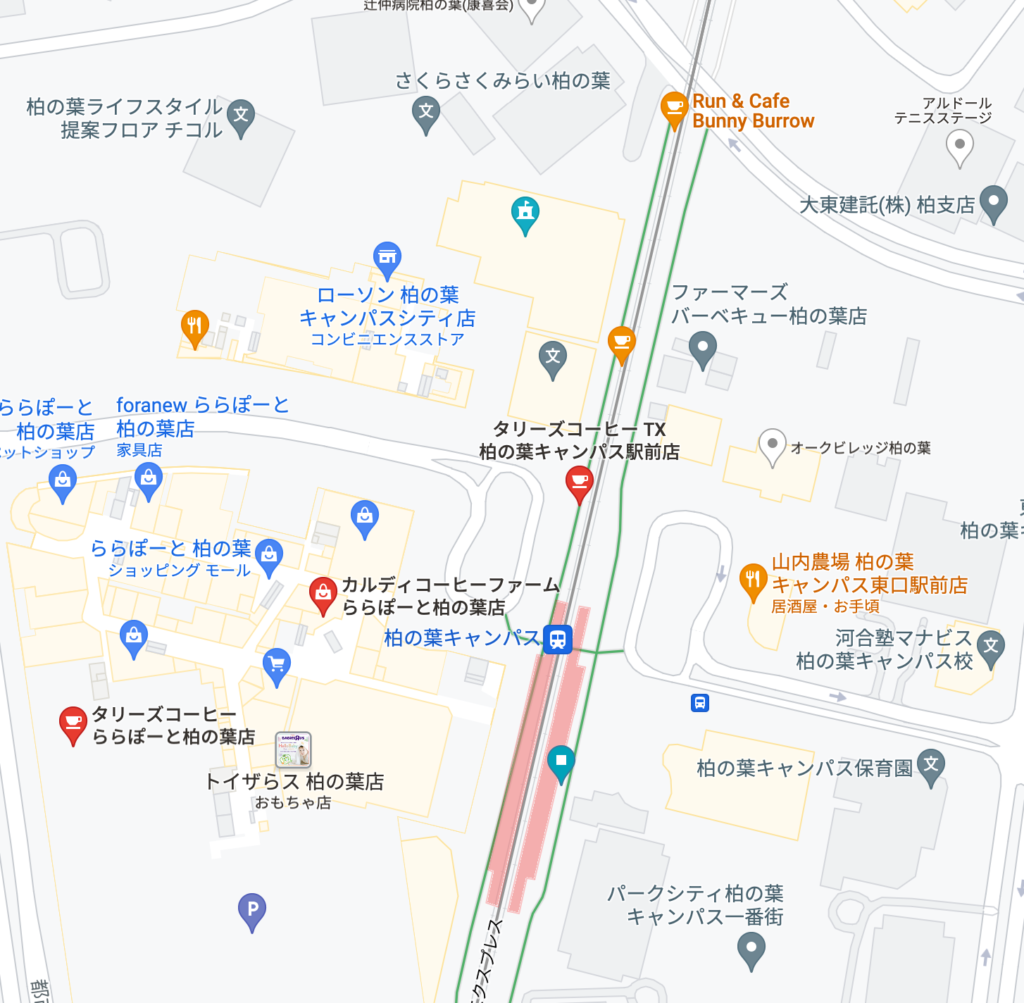Viewport: 1024px width, 1003px height.
Task: Select the 河合塾マナビス 柏の葉キャンパス校 marker
Action: click(991, 645)
